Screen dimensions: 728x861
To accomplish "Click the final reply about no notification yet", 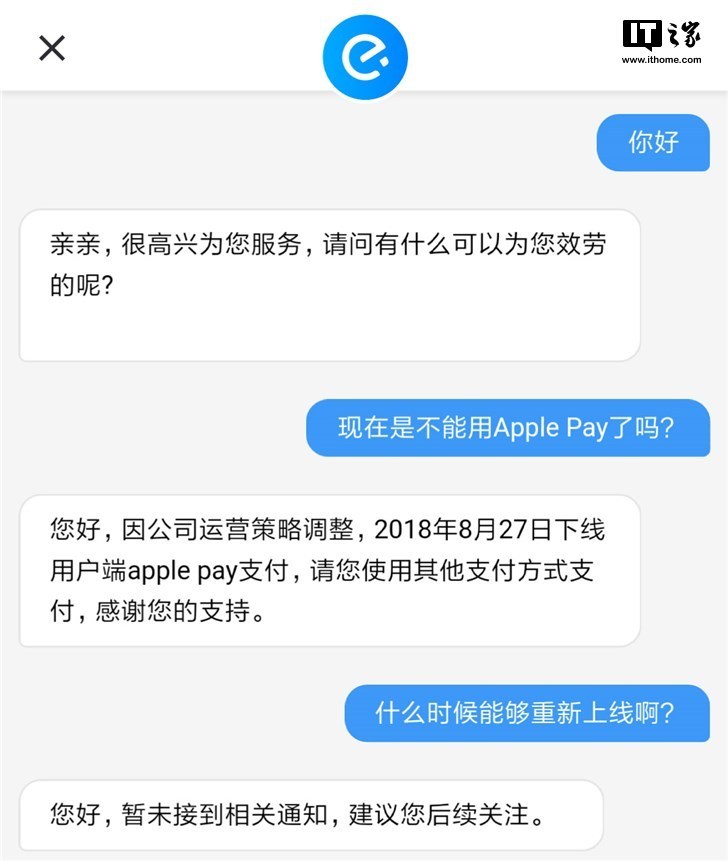I will [x=330, y=815].
